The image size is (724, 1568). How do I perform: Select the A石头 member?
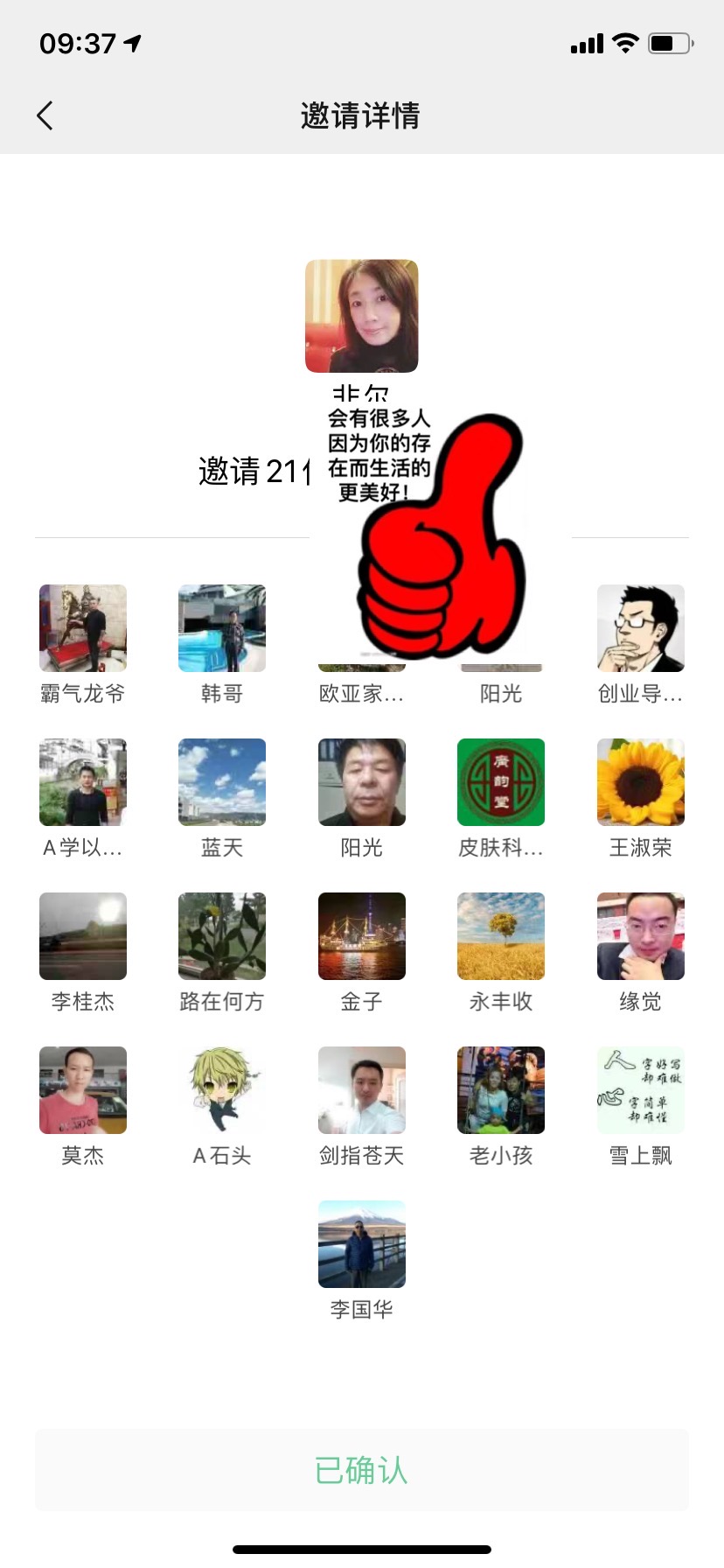[x=222, y=1090]
